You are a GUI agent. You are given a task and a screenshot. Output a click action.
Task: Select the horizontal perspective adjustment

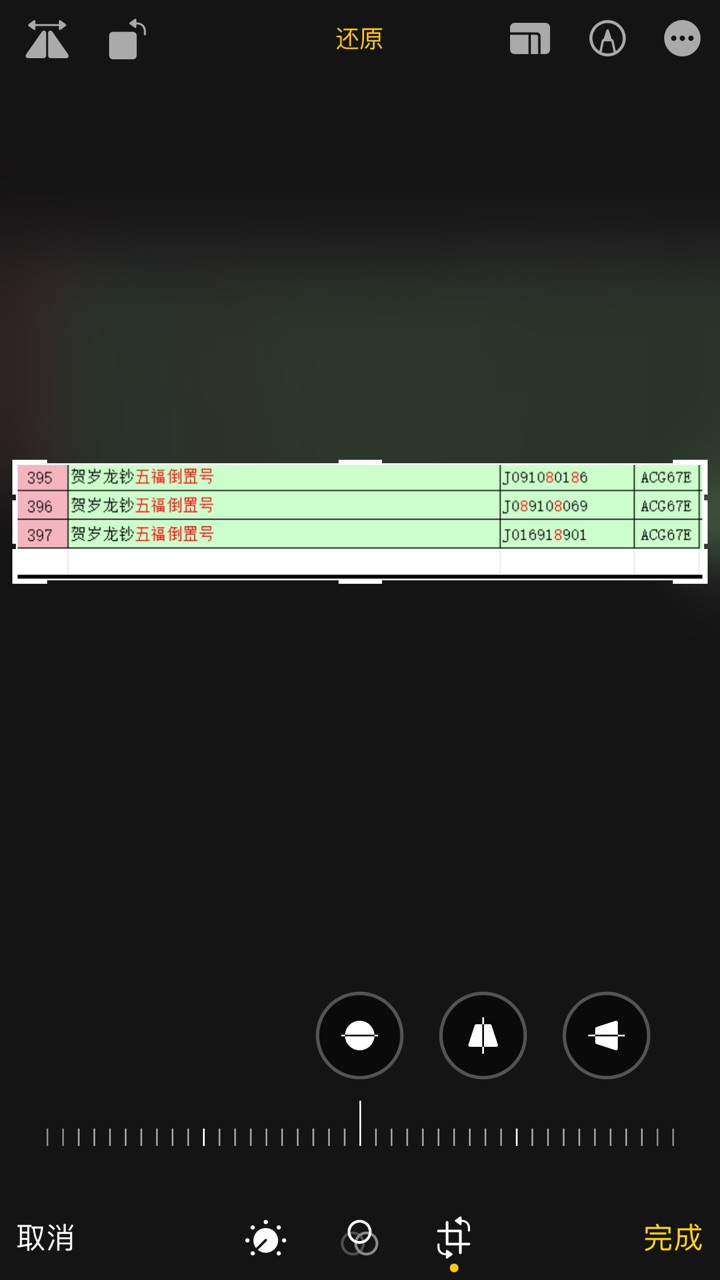pyautogui.click(x=606, y=1035)
